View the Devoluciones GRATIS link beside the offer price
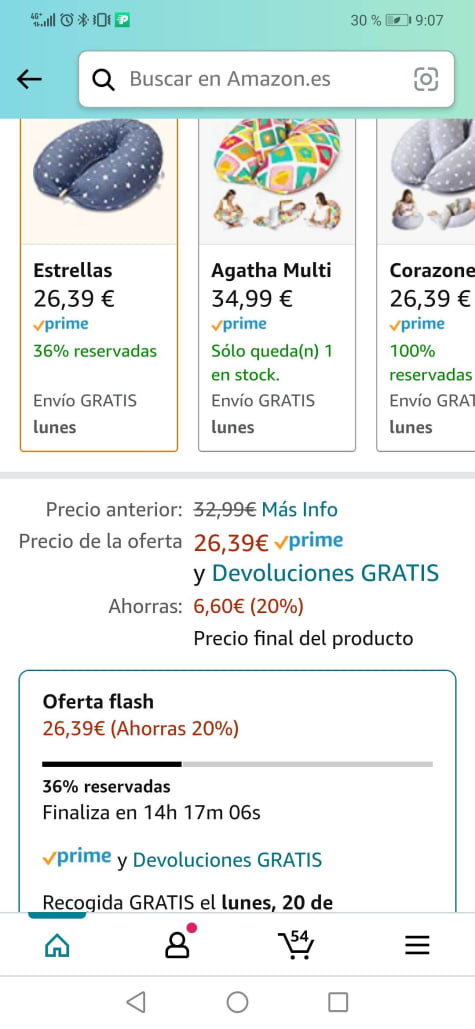Image resolution: width=475 pixels, height=1029 pixels. tap(325, 573)
